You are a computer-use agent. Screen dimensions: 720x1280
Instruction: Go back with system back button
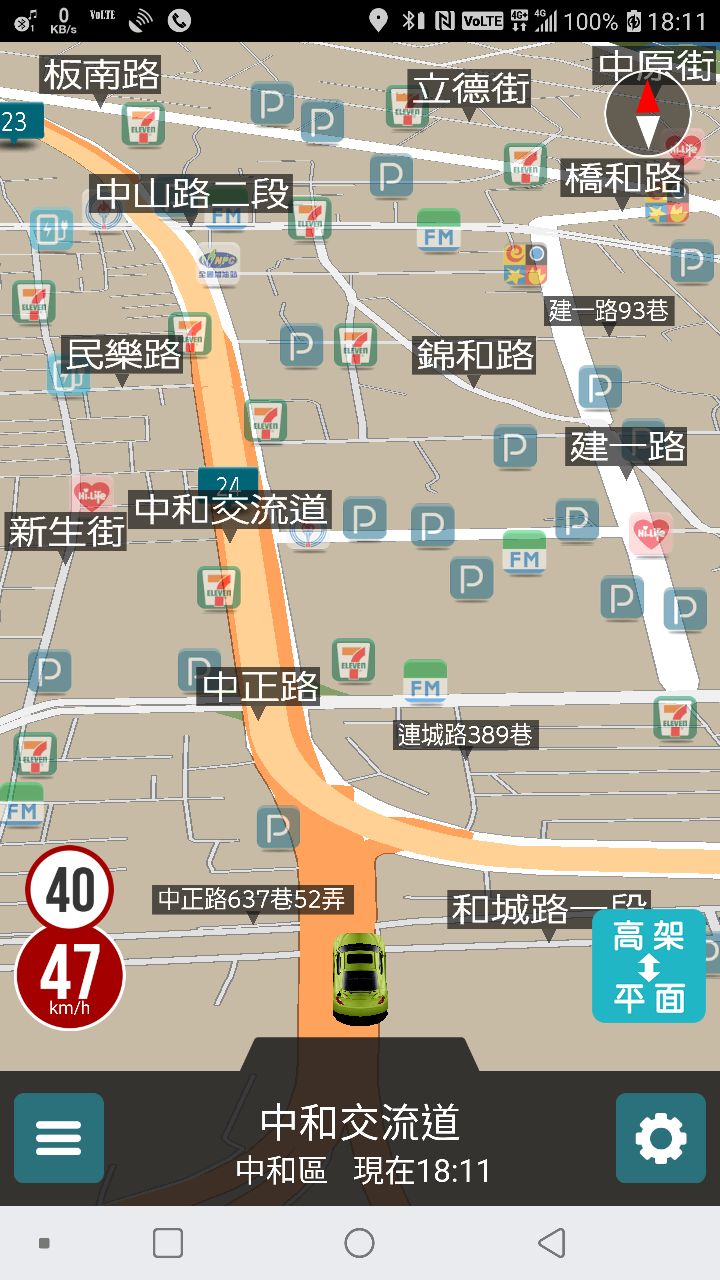(551, 1243)
